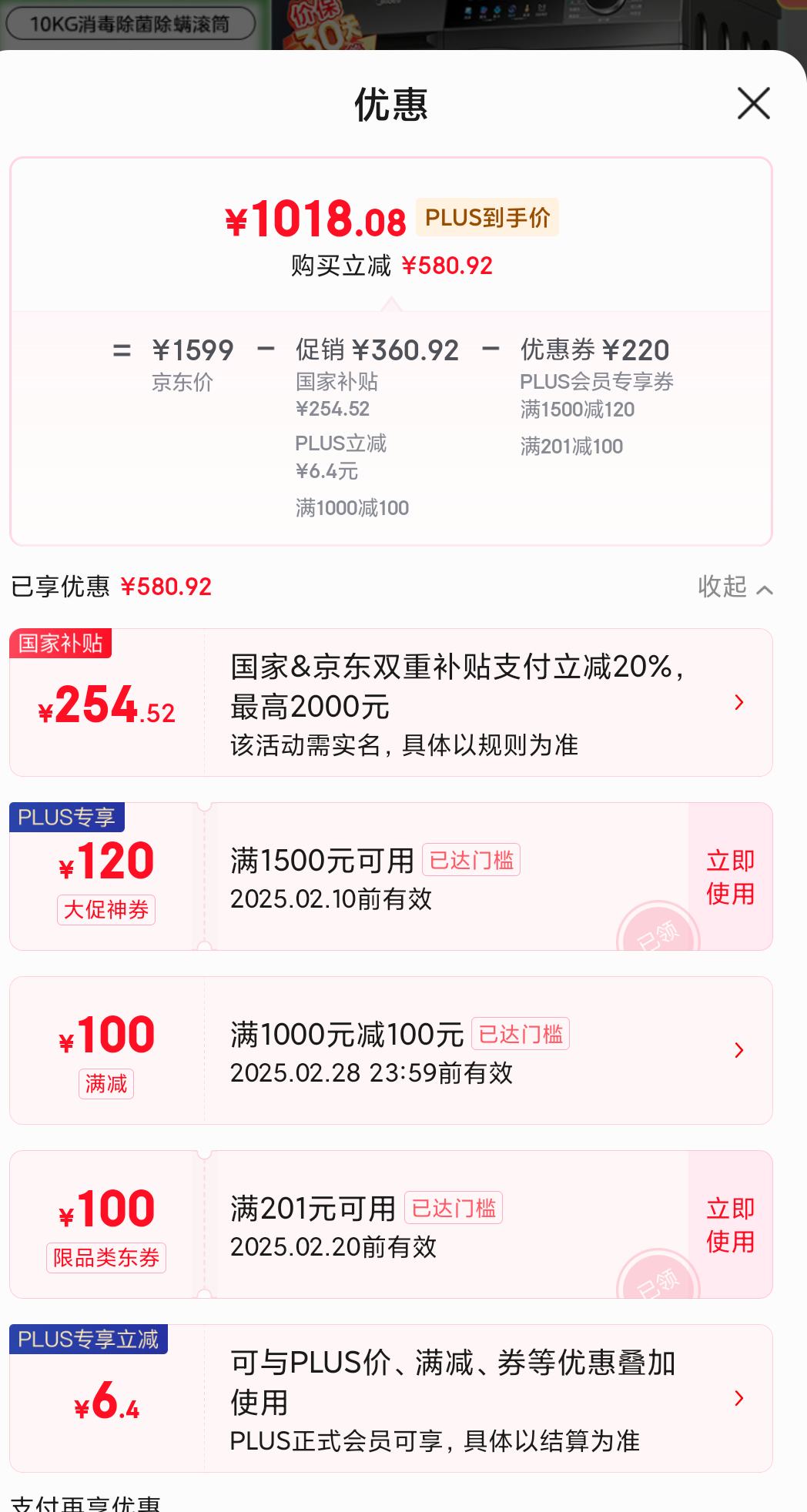Tap 立即使用 on the ¥120 PLUS专享 coupon
The height and width of the screenshot is (1512, 807).
[x=730, y=877]
